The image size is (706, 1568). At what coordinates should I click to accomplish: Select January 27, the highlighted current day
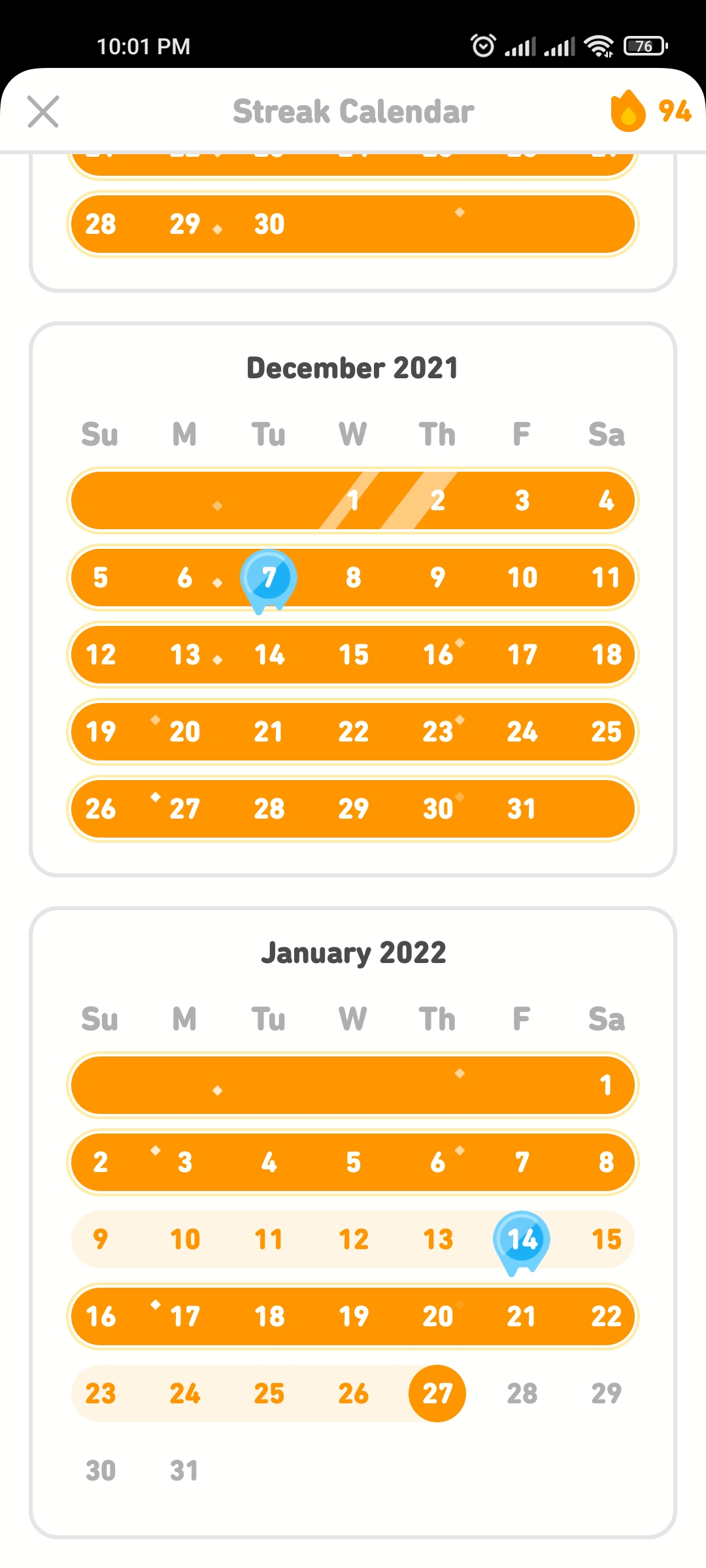[437, 1394]
